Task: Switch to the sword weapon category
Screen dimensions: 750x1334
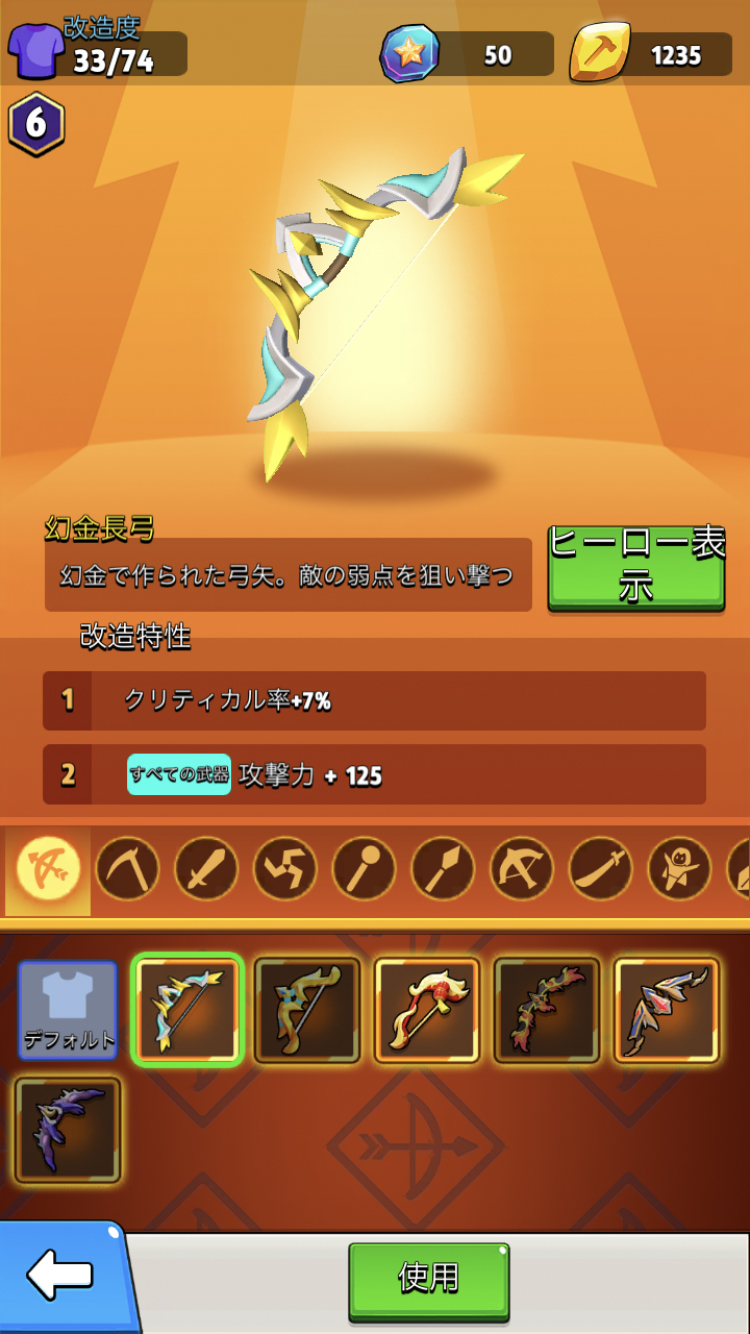Action: 601,870
